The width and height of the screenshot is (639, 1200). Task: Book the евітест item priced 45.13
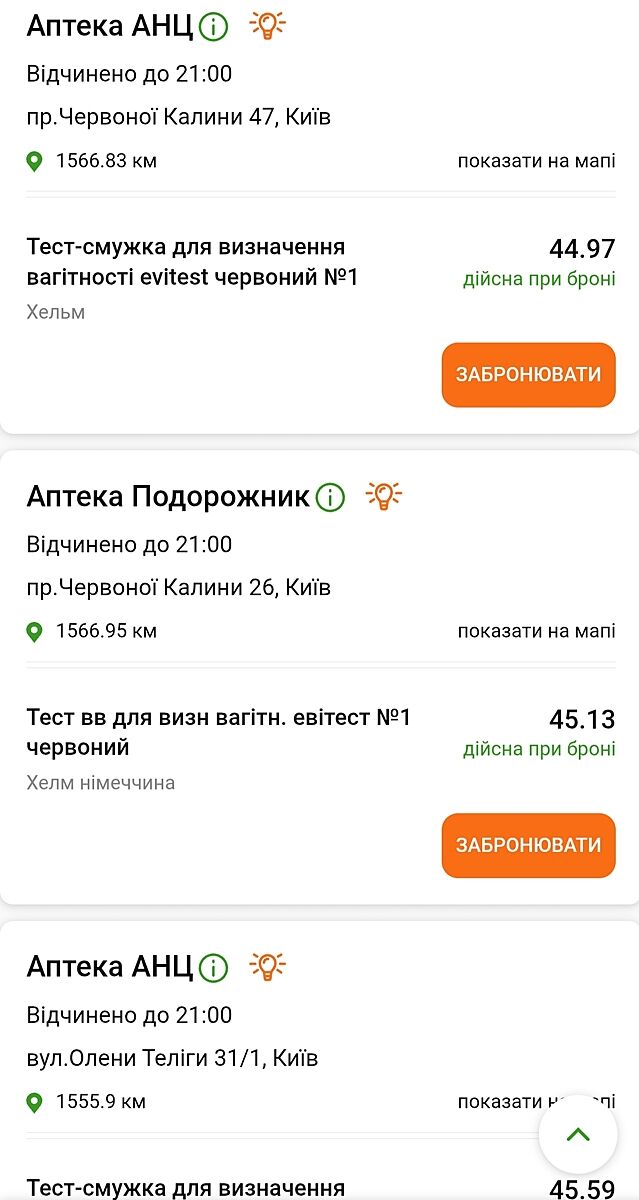528,845
